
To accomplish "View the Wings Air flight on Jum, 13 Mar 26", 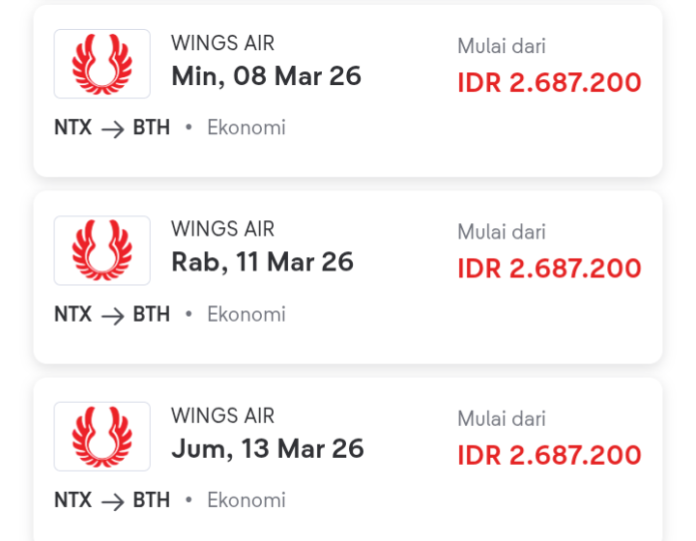I will [x=347, y=460].
